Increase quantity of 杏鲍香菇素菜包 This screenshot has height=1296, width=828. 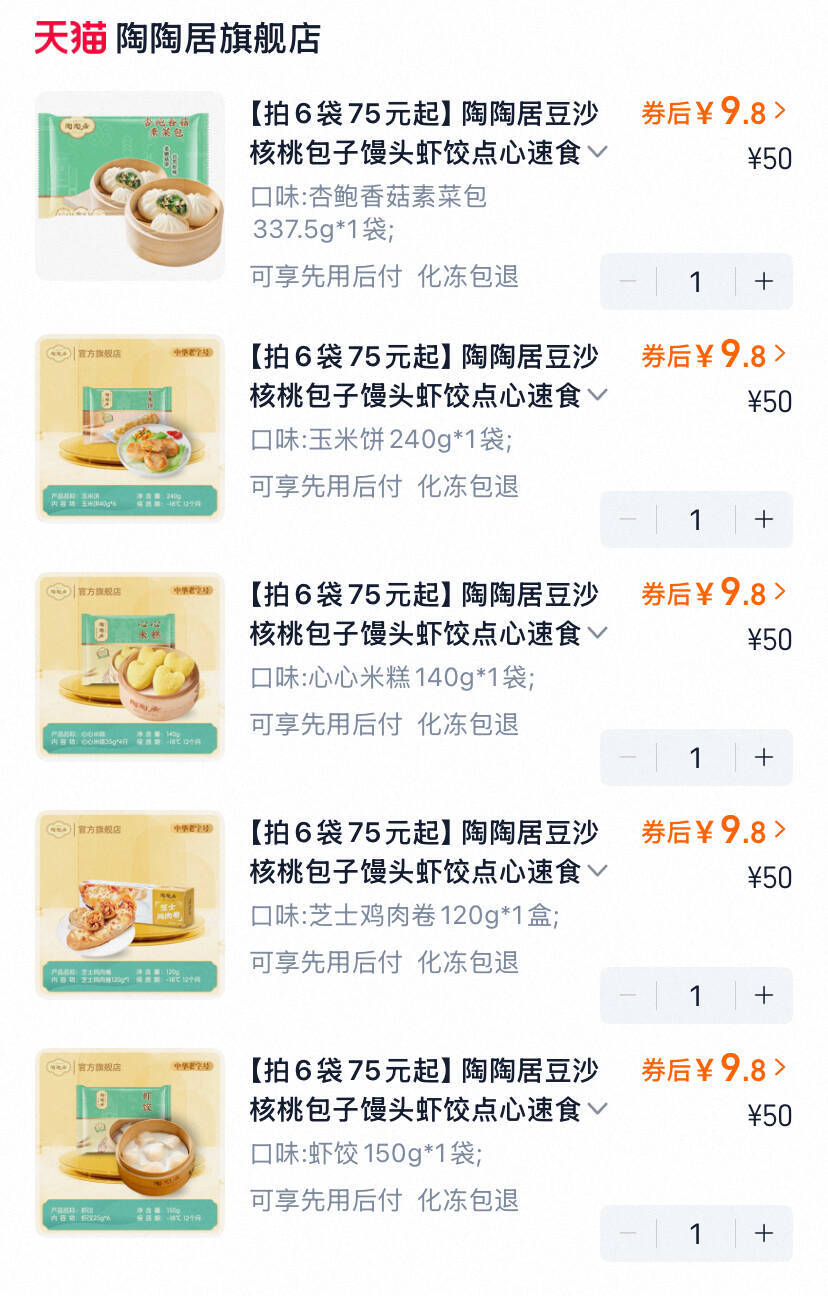pyautogui.click(x=764, y=281)
